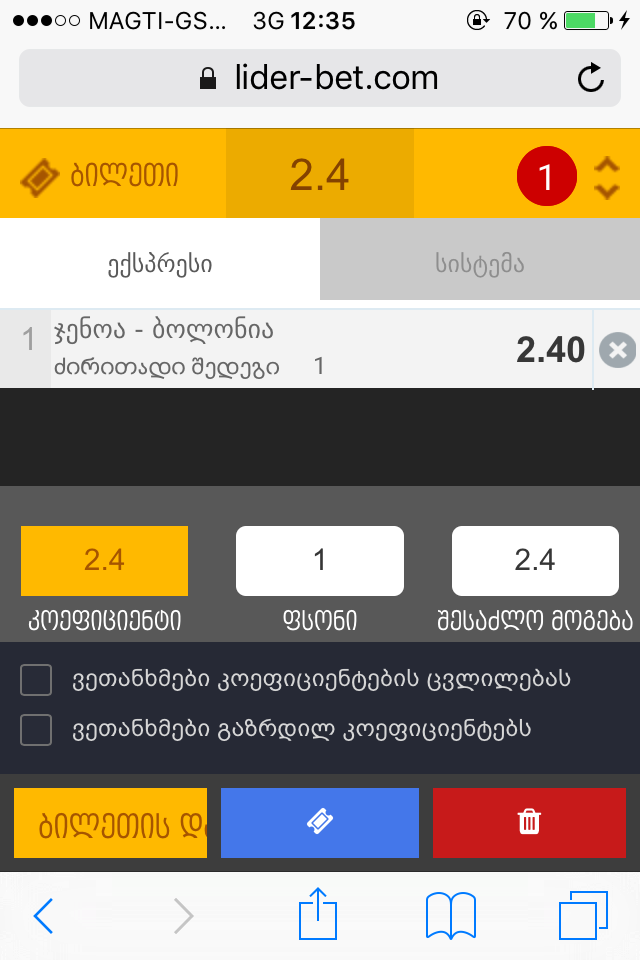Check ვეთანხმები კოეფიციენტების ცვლილებას
The height and width of the screenshot is (960, 640).
[x=37, y=680]
